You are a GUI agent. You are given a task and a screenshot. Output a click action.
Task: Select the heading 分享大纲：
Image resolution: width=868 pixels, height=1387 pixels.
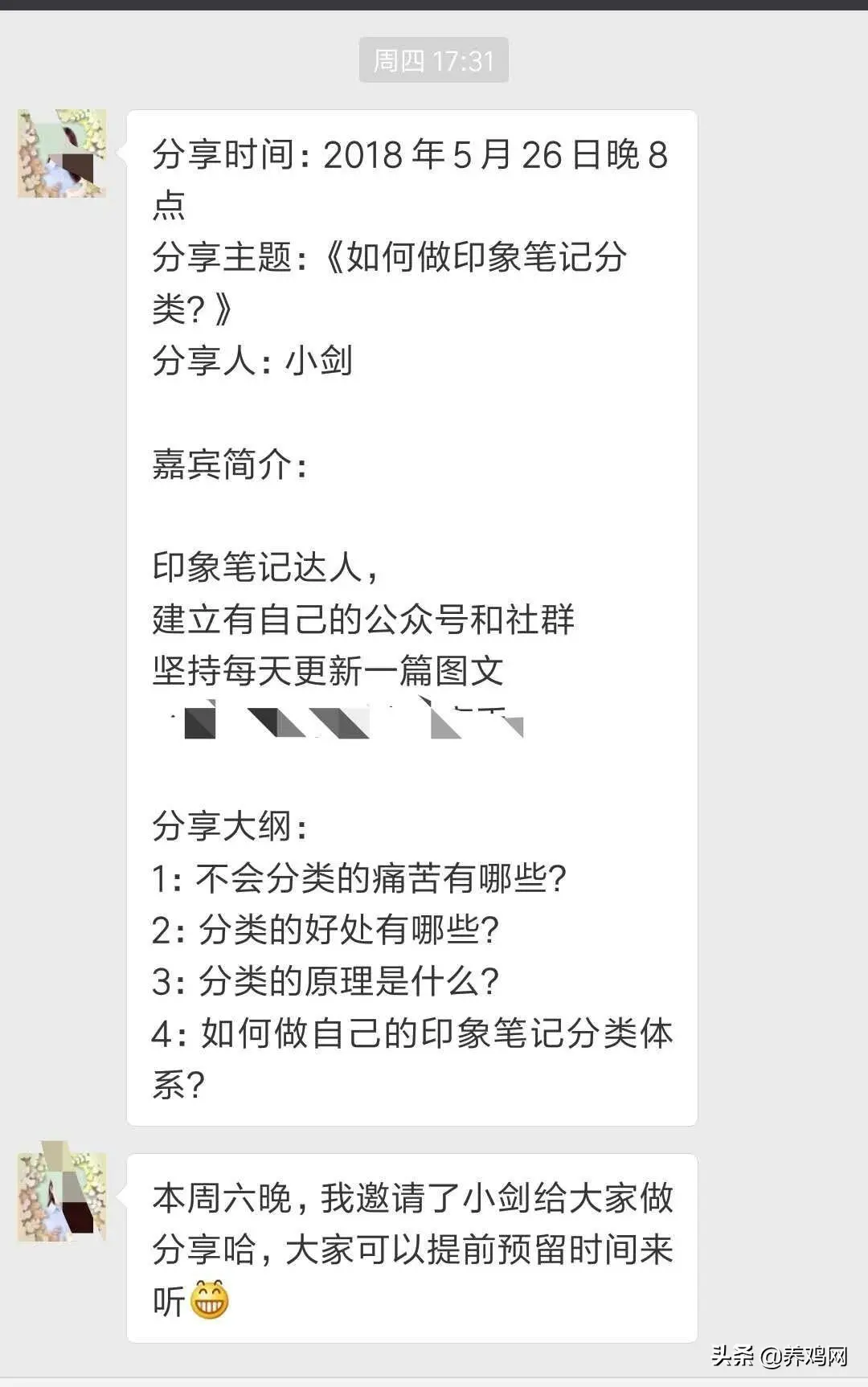pos(229,824)
